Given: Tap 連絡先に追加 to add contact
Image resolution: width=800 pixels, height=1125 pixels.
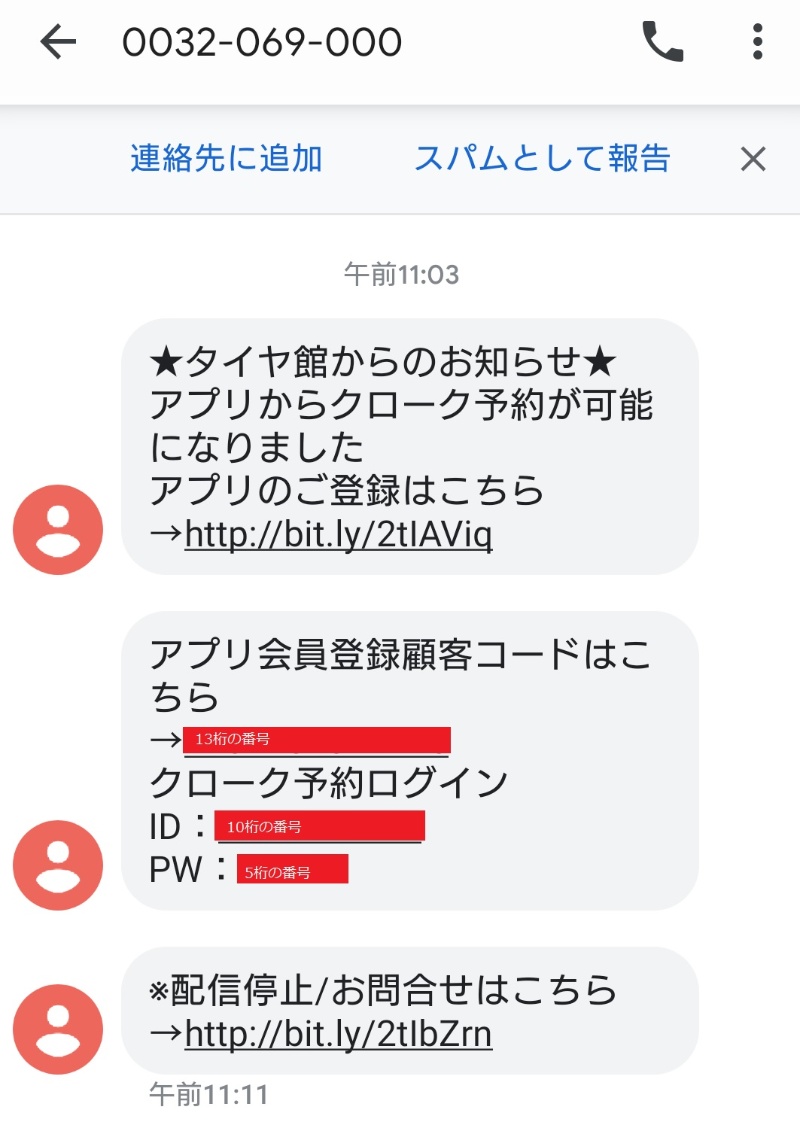Looking at the screenshot, I should (x=226, y=158).
